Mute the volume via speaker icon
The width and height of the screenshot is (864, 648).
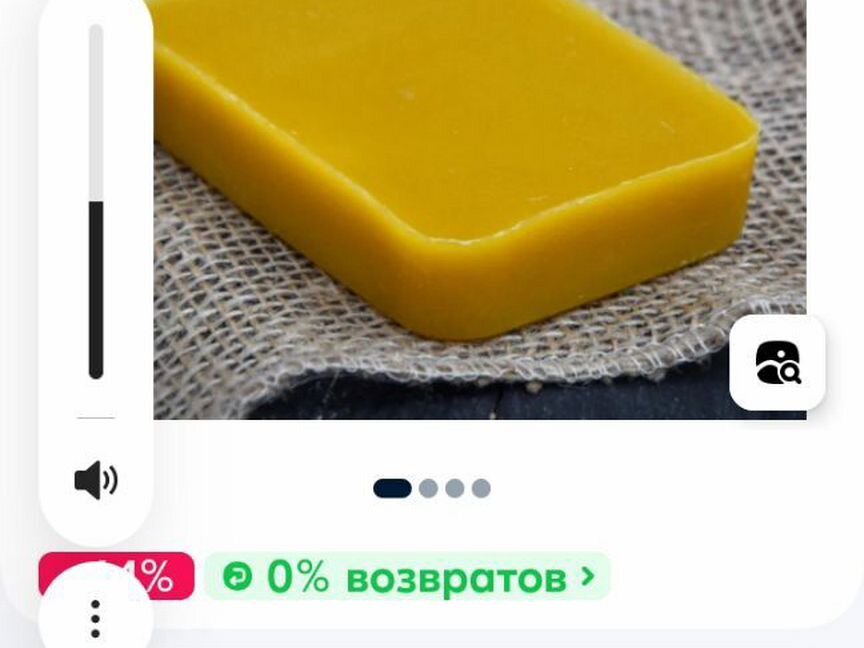(x=95, y=481)
